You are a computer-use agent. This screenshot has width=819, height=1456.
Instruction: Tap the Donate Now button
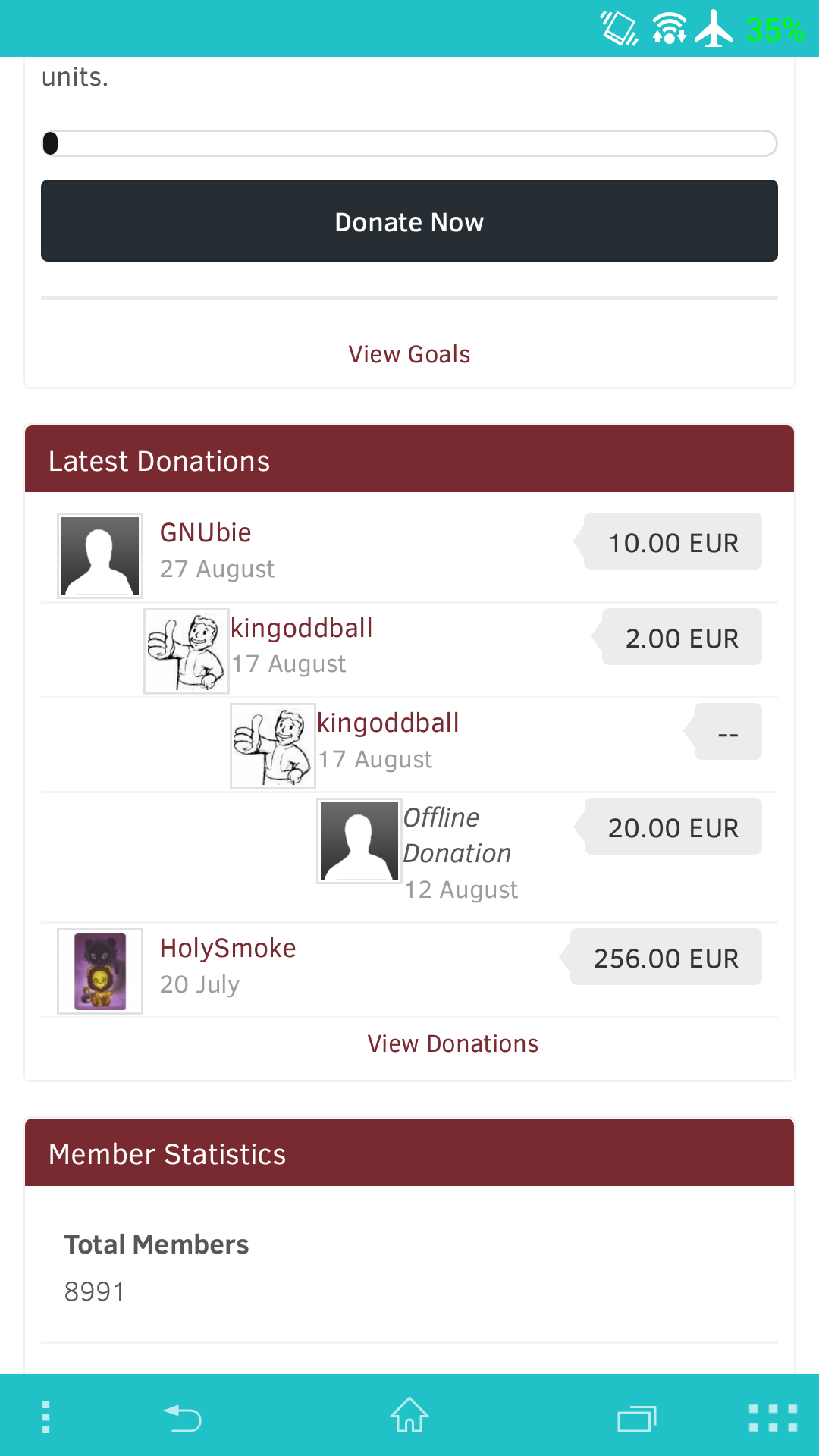pos(409,221)
